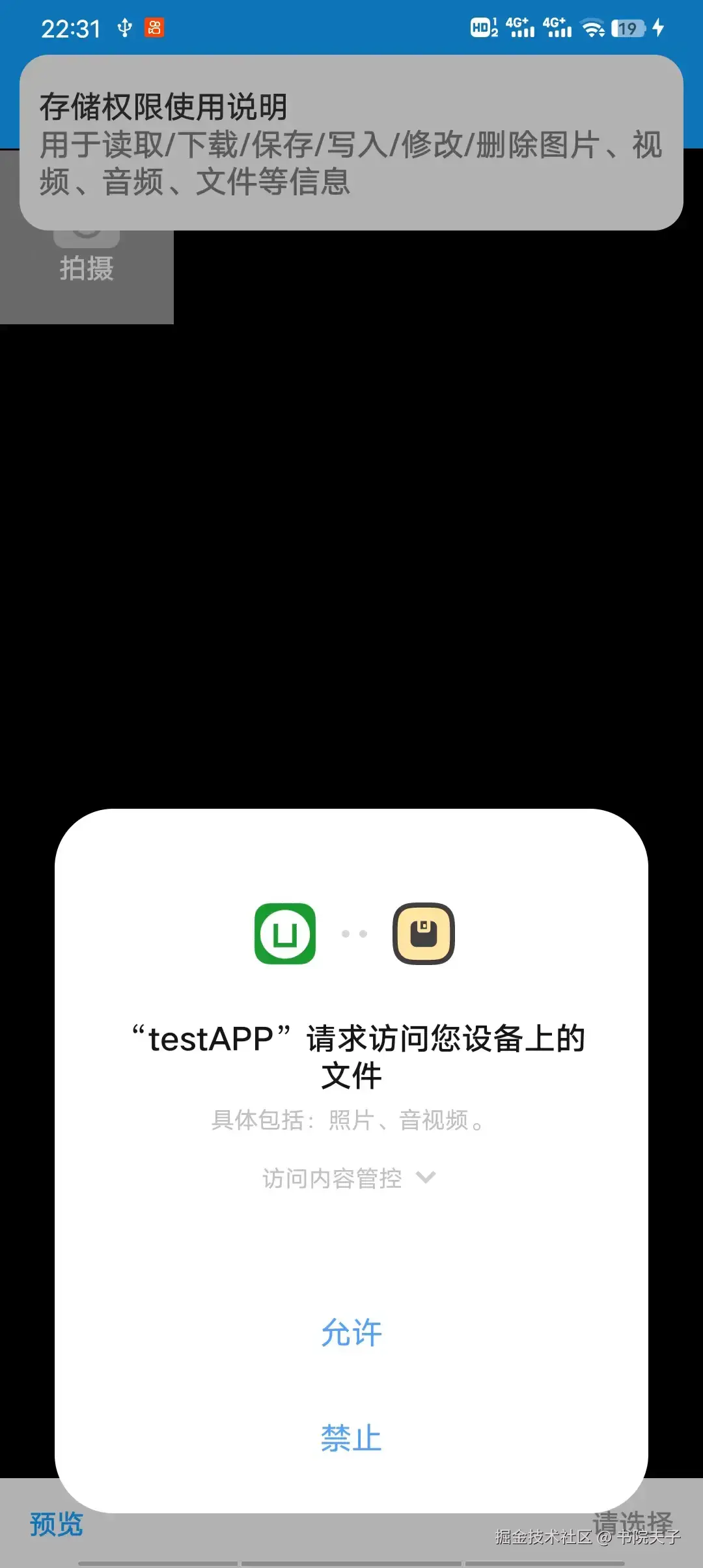Click the yellow file storage icon in dialog
Image resolution: width=703 pixels, height=1568 pixels.
[423, 932]
